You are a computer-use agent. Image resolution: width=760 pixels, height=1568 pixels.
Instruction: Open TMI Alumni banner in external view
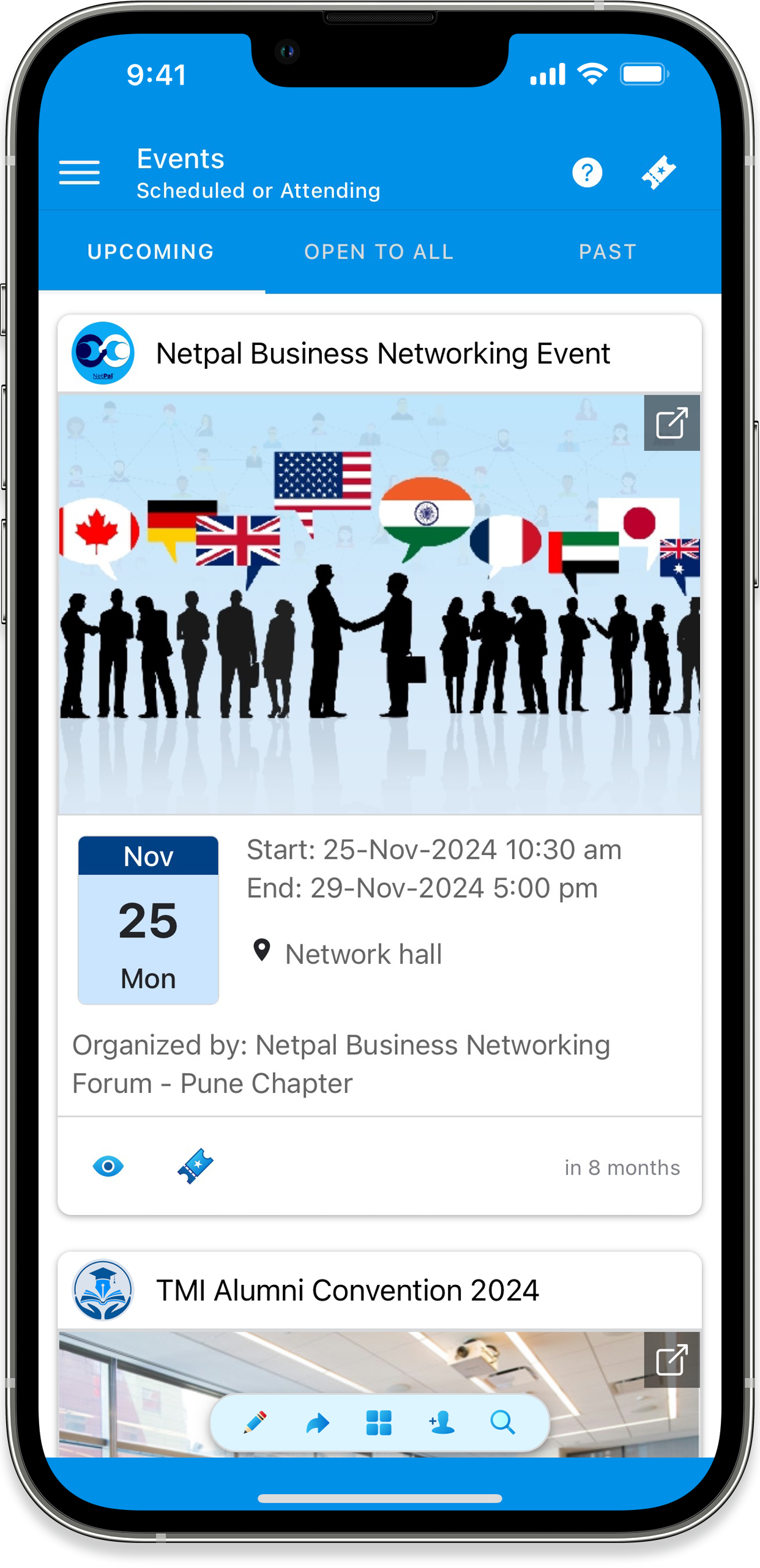pyautogui.click(x=671, y=1360)
